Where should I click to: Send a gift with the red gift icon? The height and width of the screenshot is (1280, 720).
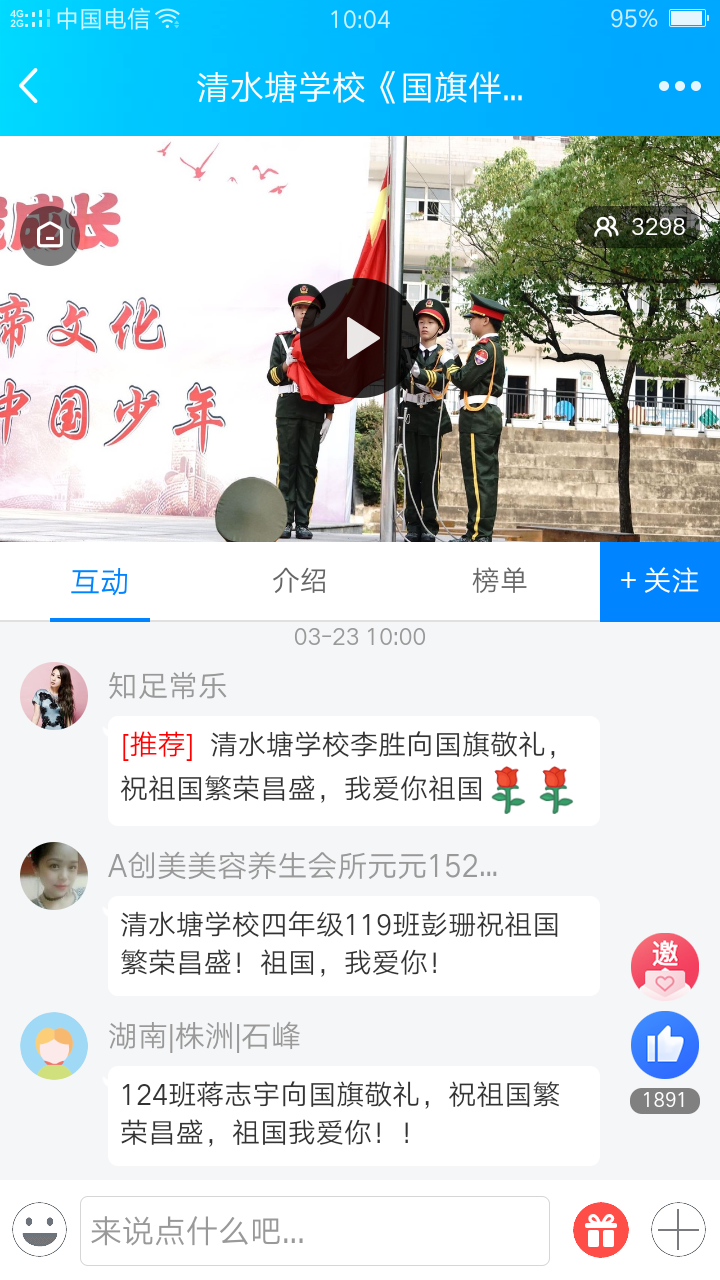pyautogui.click(x=601, y=1229)
